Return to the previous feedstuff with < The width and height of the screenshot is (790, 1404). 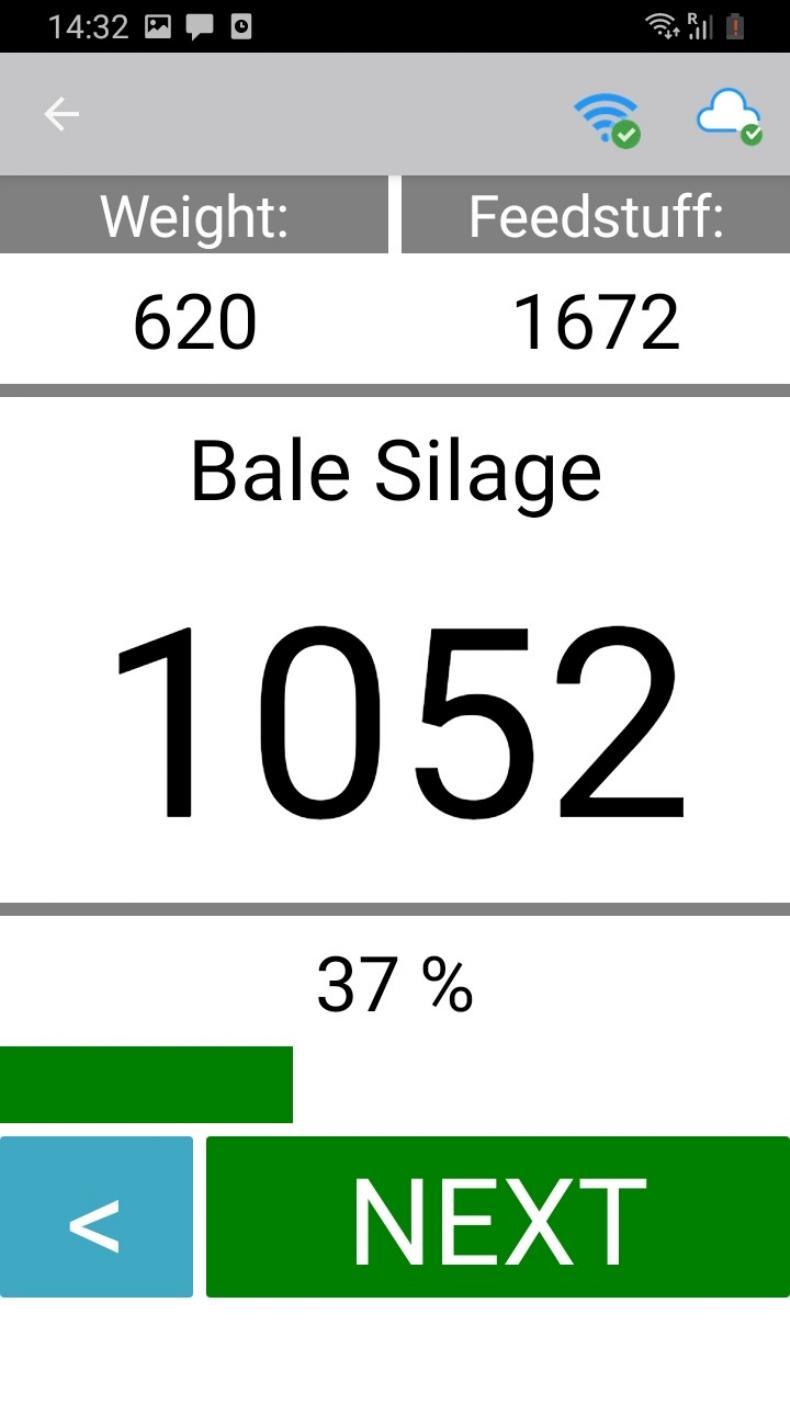pos(96,1217)
